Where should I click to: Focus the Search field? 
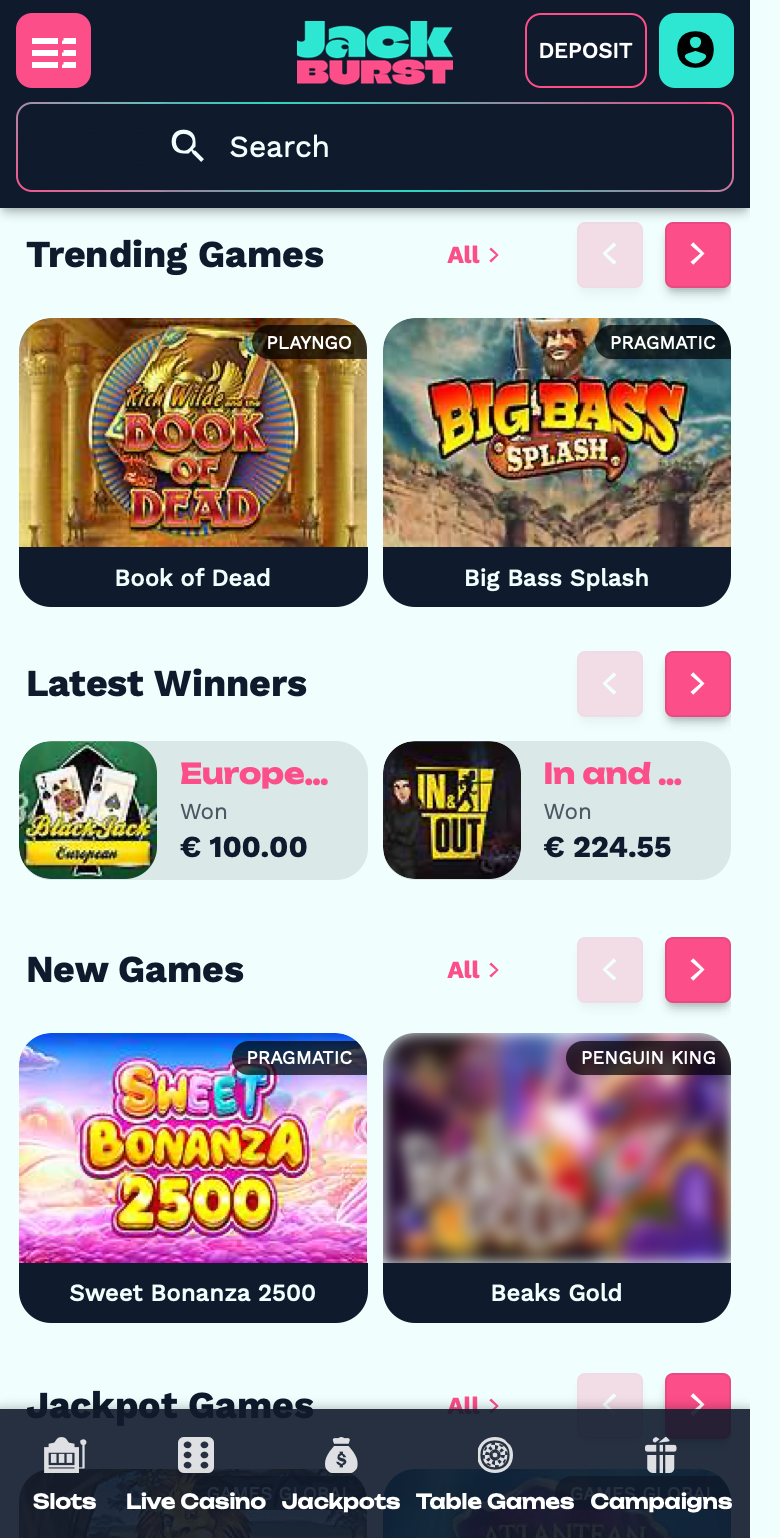click(x=375, y=147)
